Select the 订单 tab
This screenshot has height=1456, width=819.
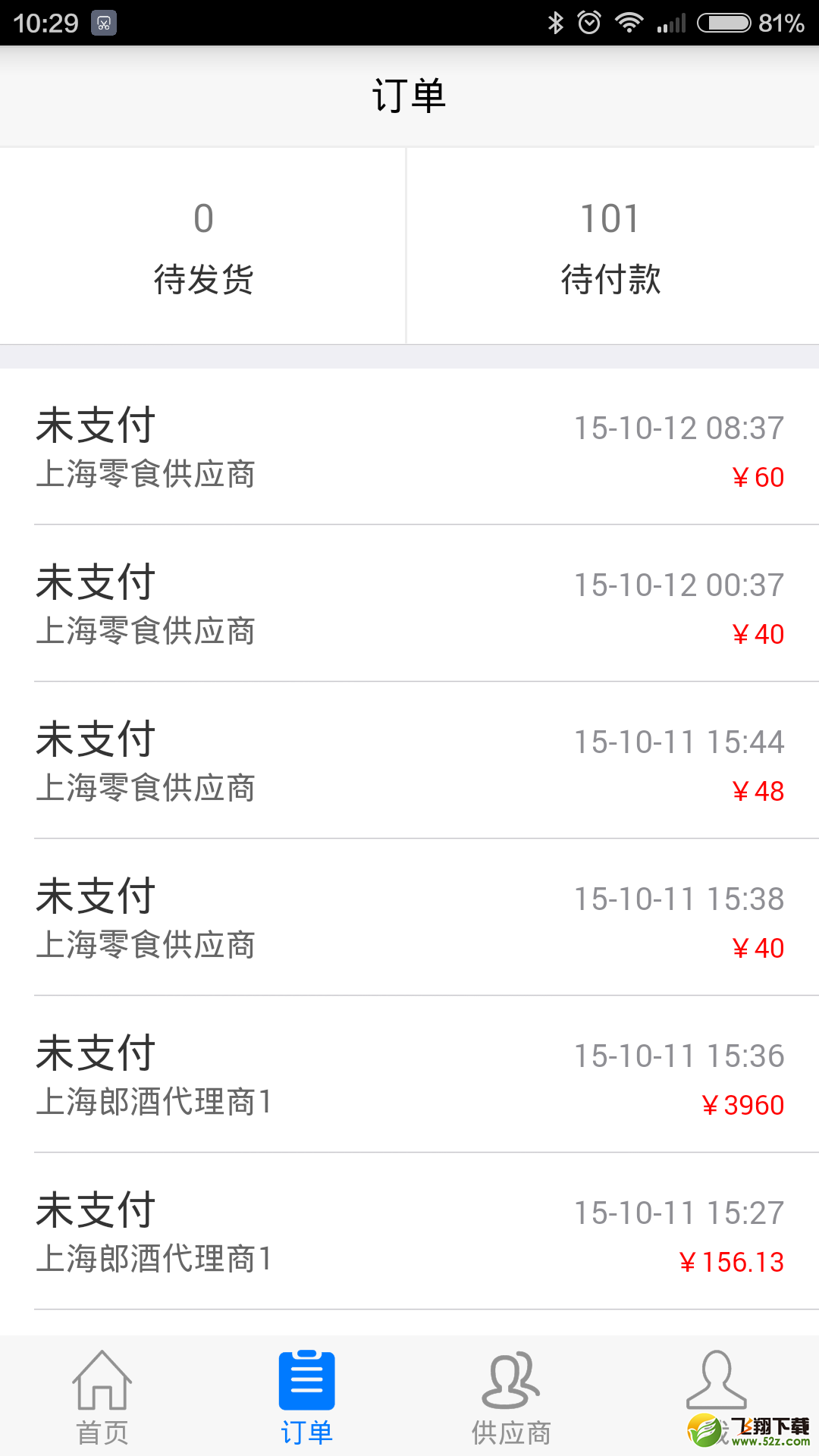click(307, 1397)
